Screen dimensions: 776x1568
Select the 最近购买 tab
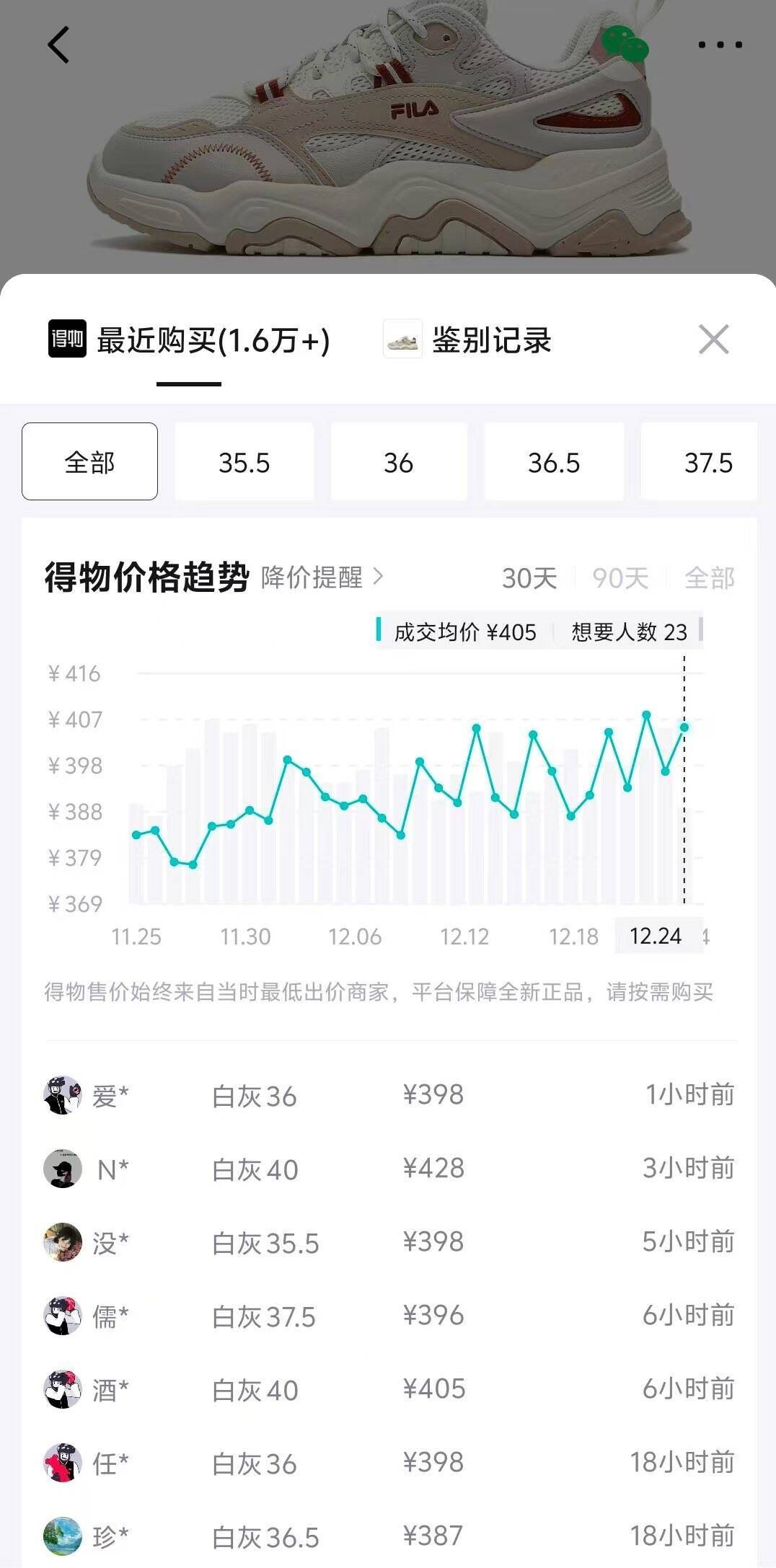(190, 340)
